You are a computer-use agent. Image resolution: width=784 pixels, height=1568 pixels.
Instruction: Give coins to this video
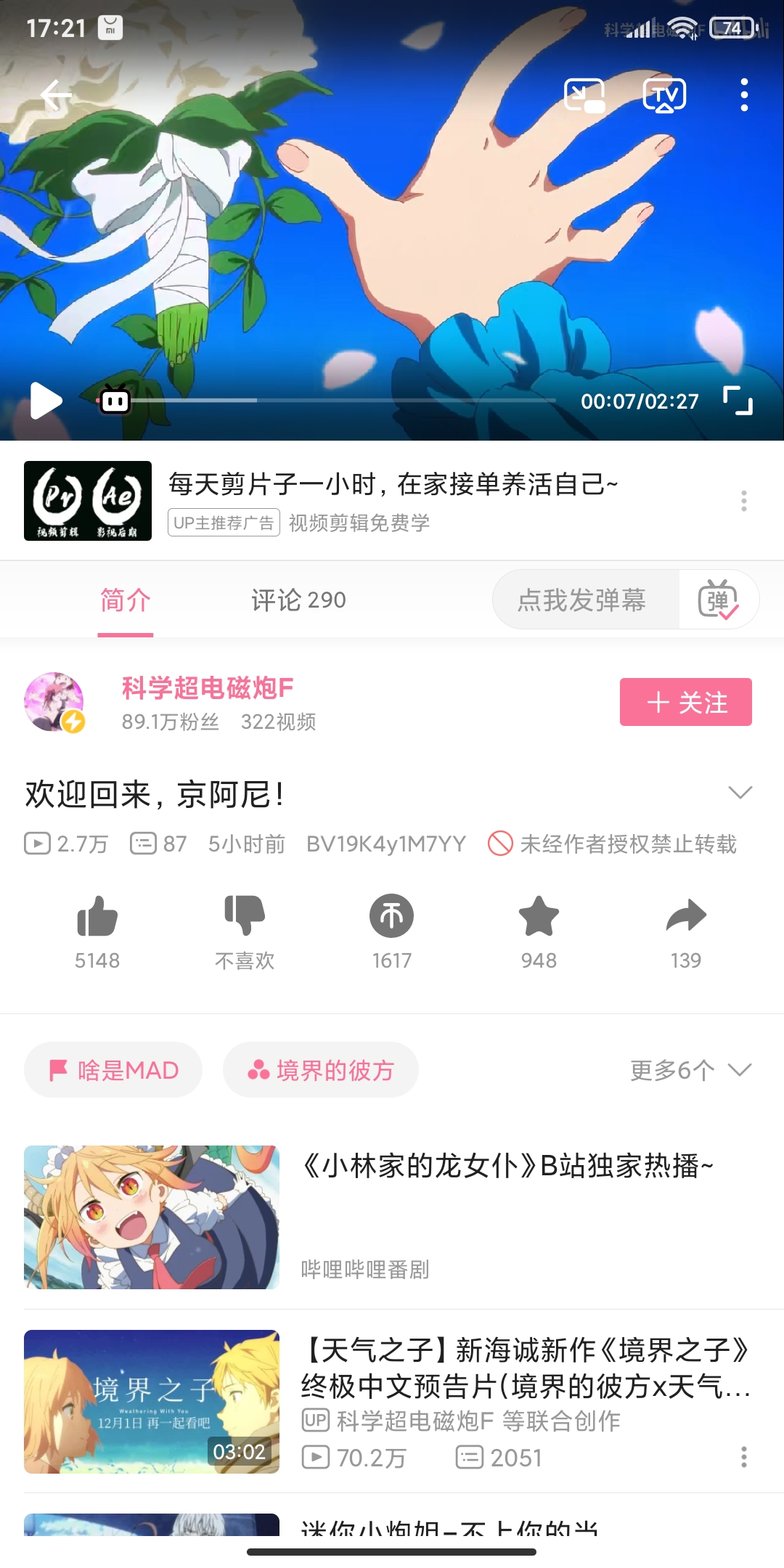[x=392, y=918]
